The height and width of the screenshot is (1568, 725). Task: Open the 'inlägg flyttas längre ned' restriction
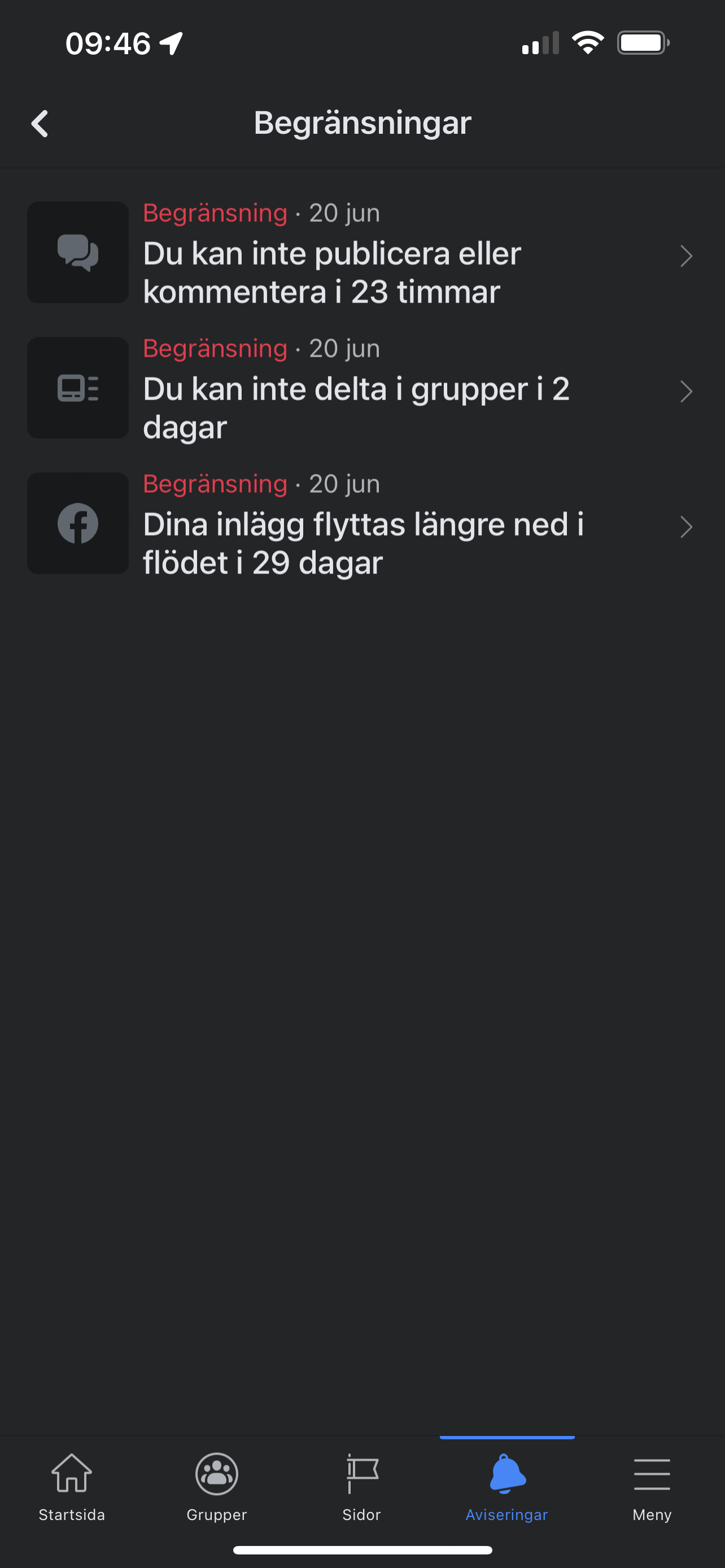click(x=361, y=525)
